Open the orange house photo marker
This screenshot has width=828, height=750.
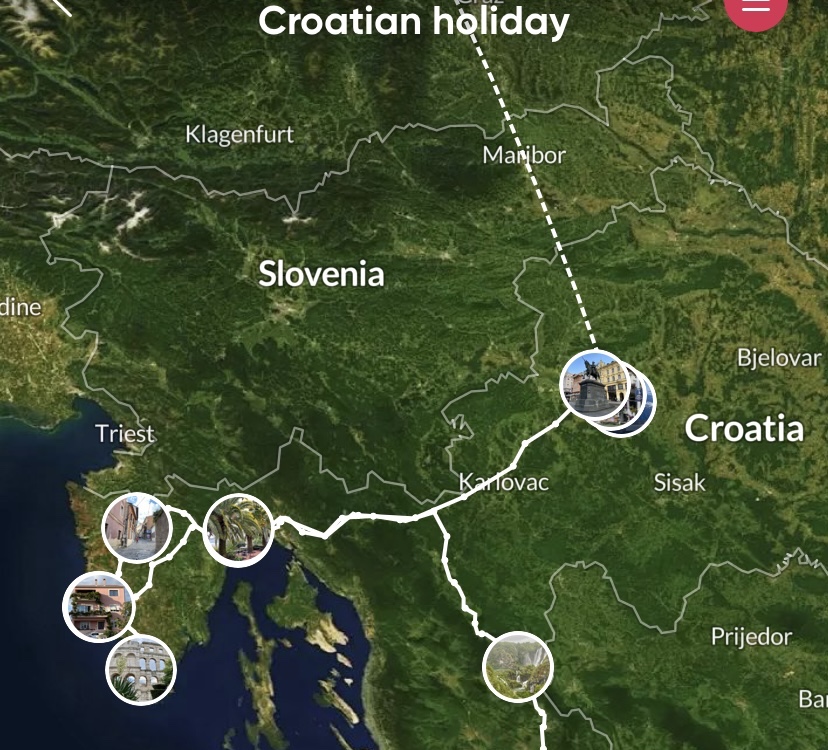pos(98,606)
